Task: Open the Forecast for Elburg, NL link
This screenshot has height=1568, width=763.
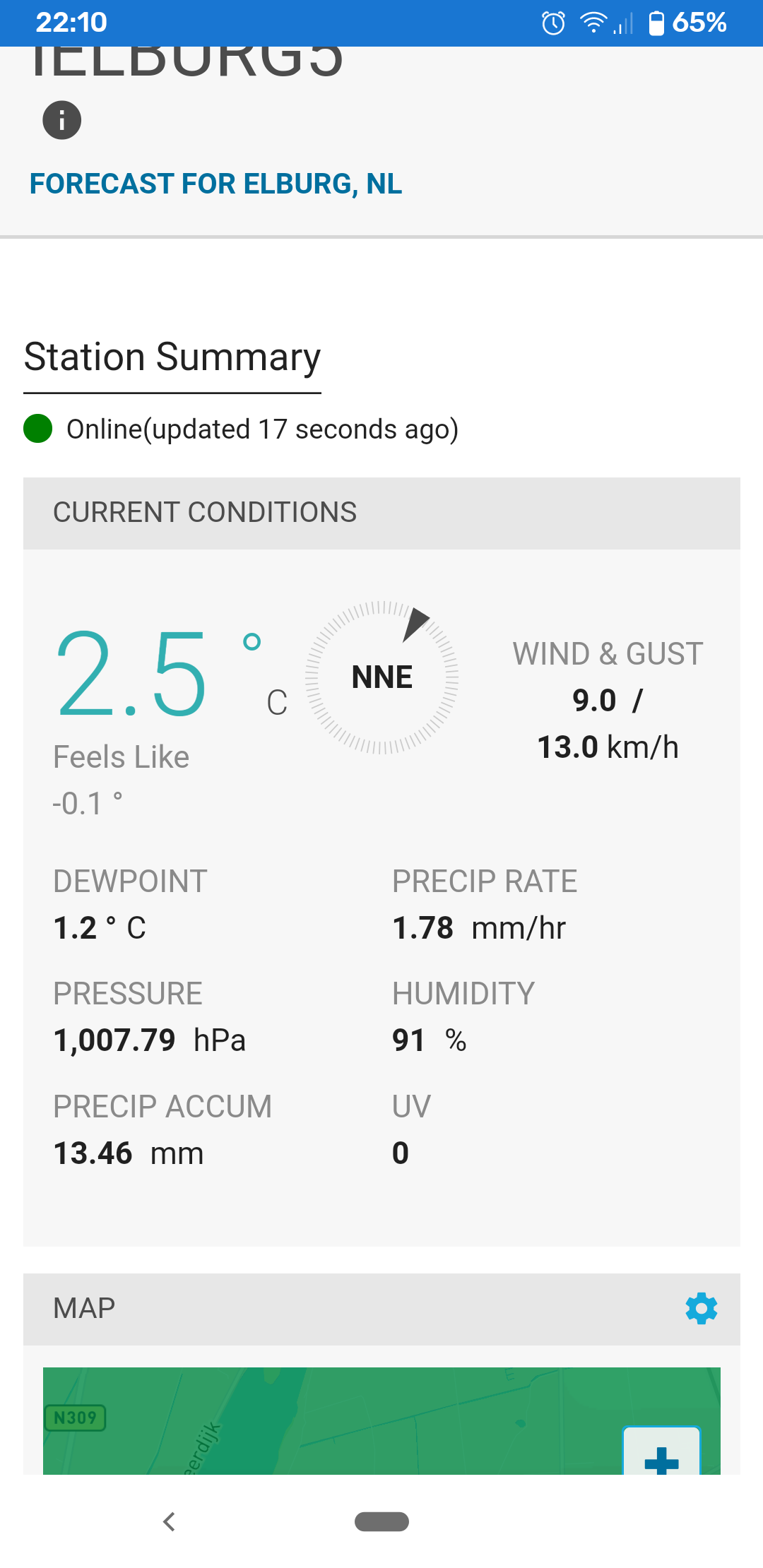Action: 215,184
